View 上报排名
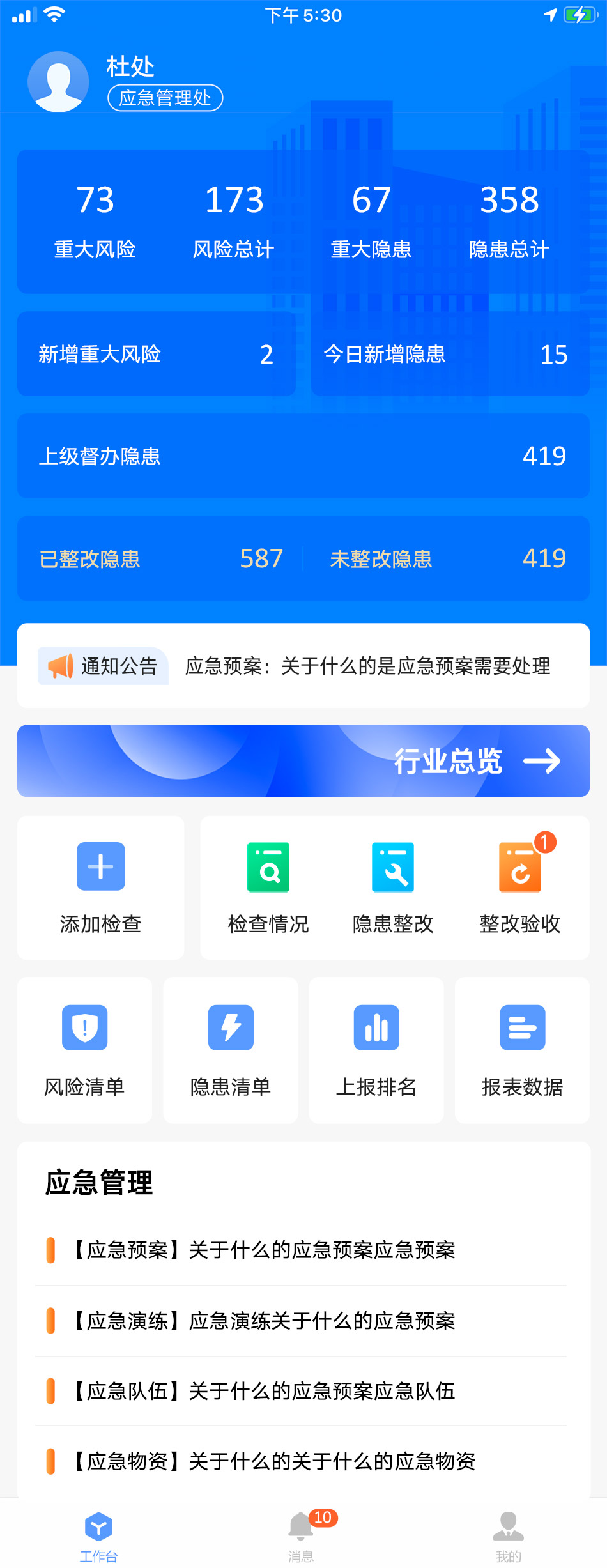The image size is (607, 1568). pos(376,1049)
